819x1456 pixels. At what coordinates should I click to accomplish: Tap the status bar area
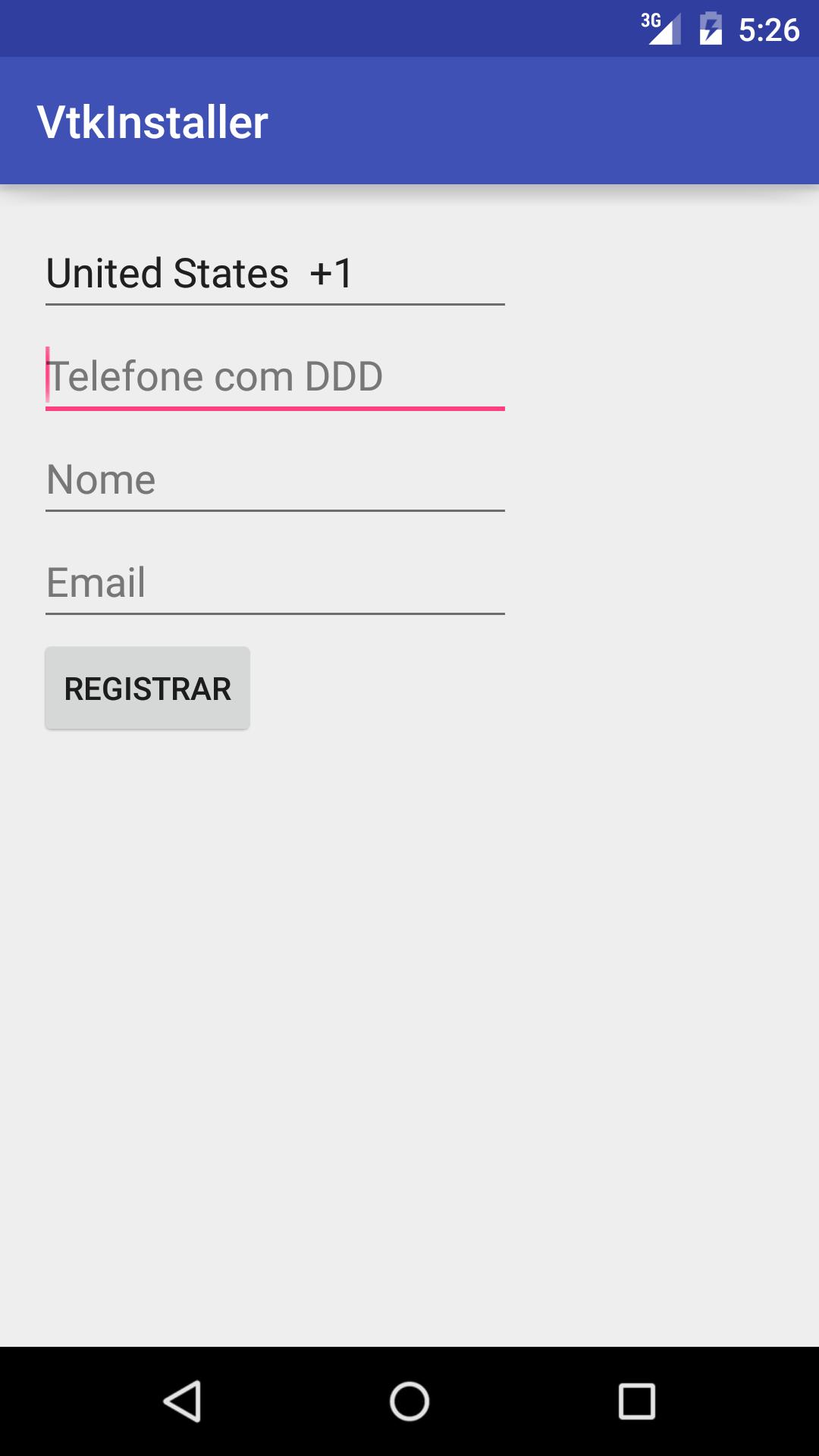409,29
